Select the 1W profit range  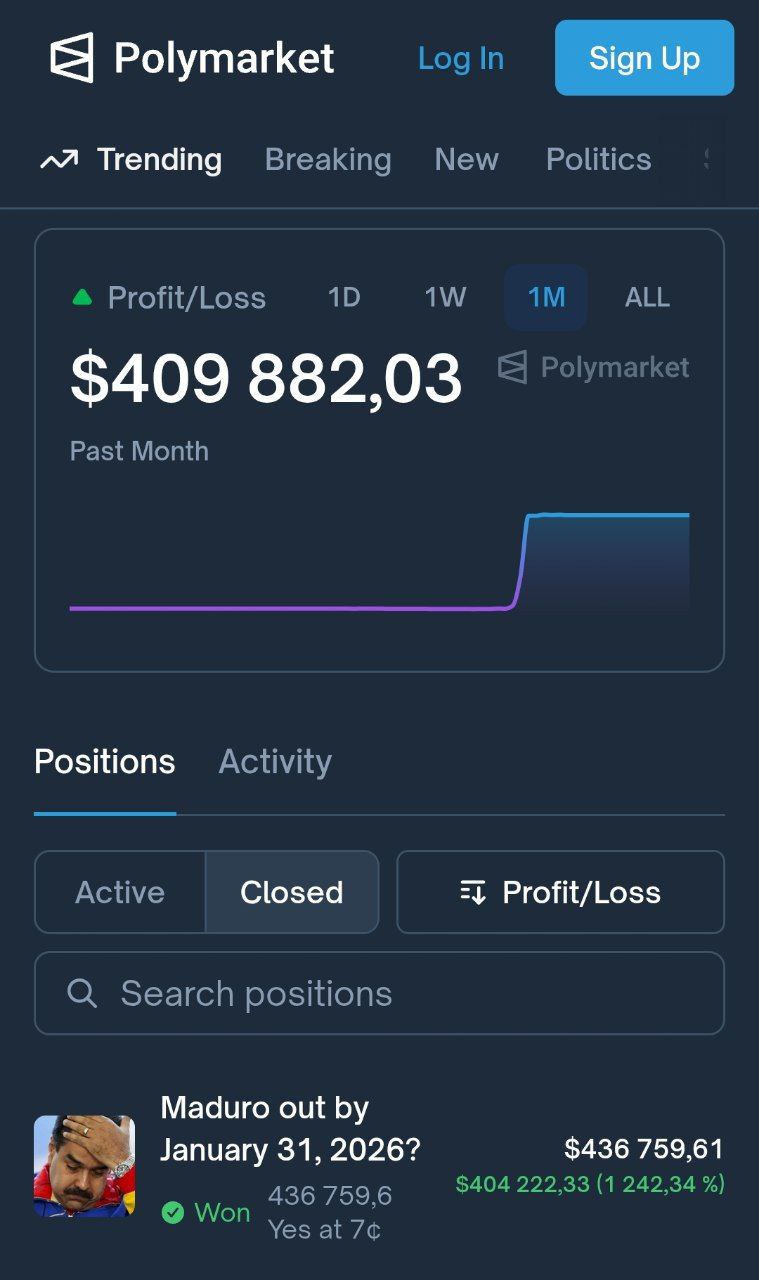[x=445, y=298]
